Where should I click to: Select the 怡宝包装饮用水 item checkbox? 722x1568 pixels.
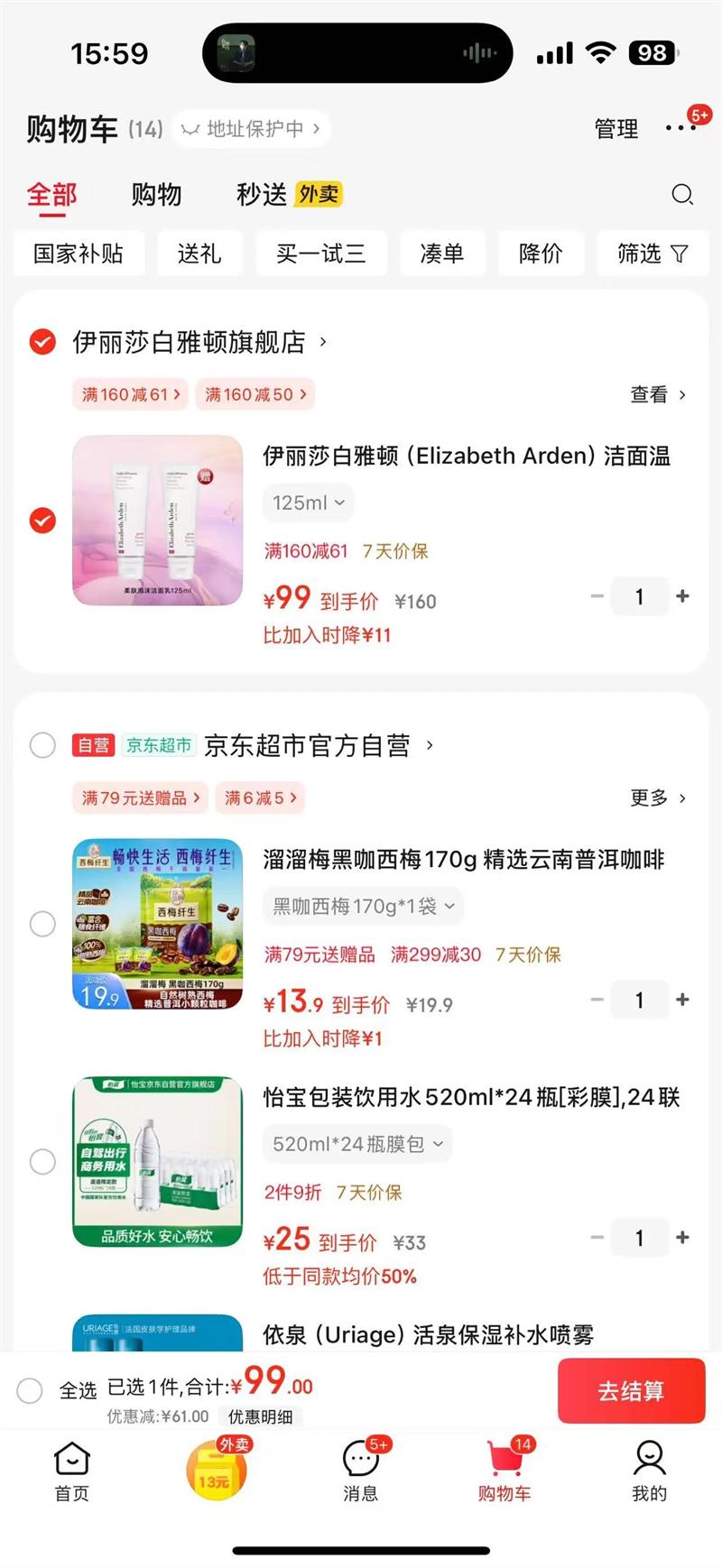coord(42,1161)
